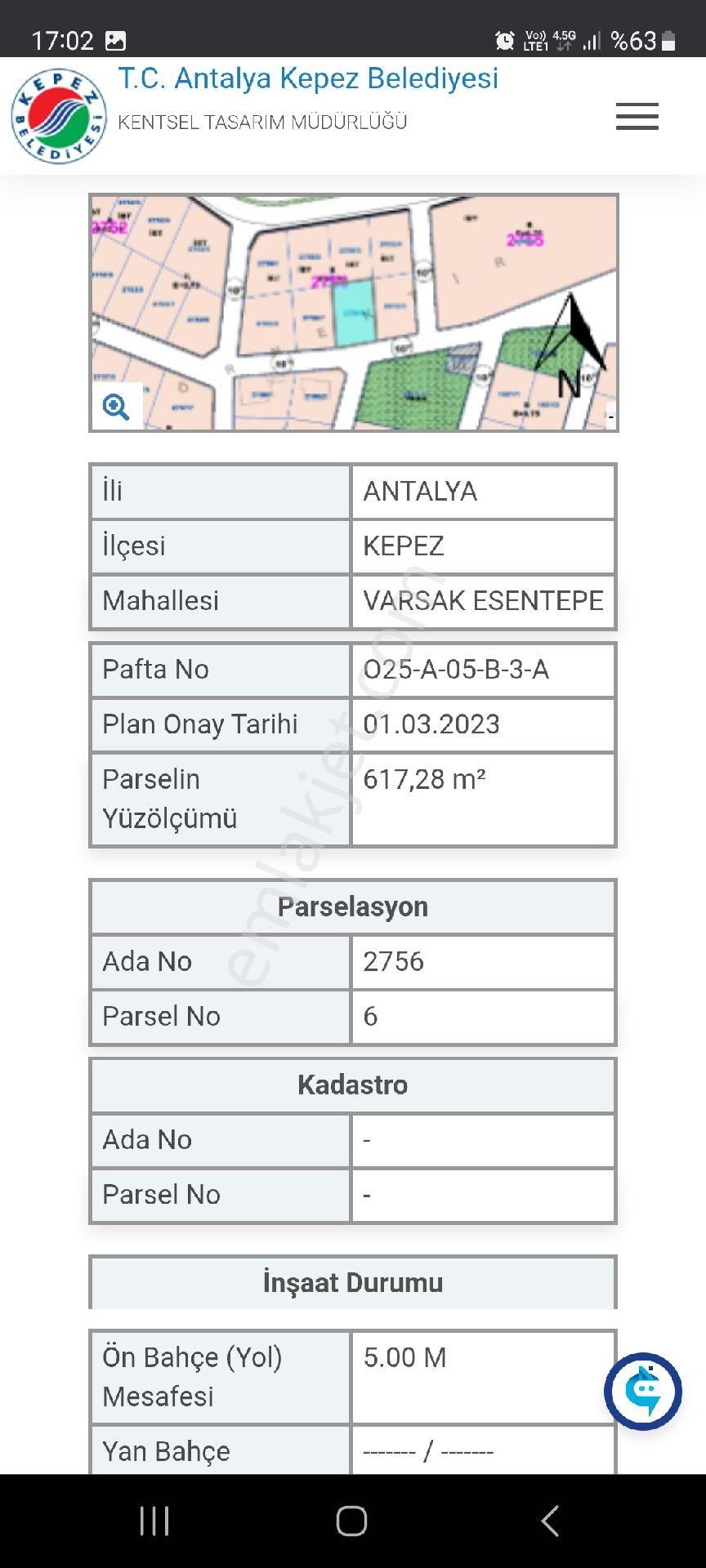Open the parcel map image
This screenshot has width=706, height=1568.
tap(354, 313)
